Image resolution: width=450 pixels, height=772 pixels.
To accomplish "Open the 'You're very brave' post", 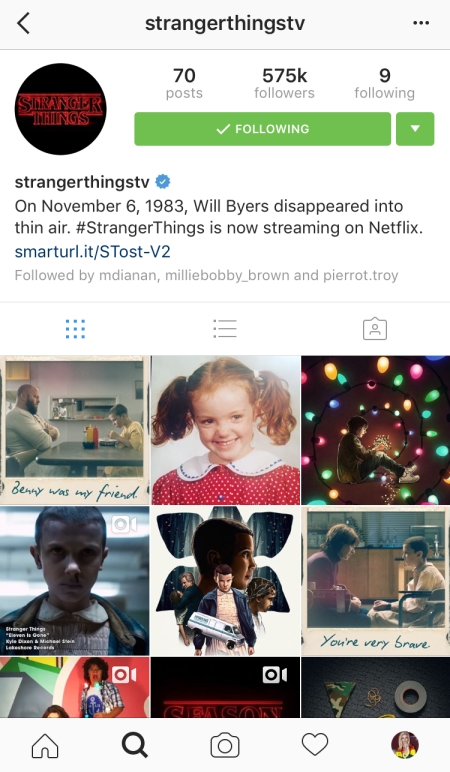I will pos(376,581).
